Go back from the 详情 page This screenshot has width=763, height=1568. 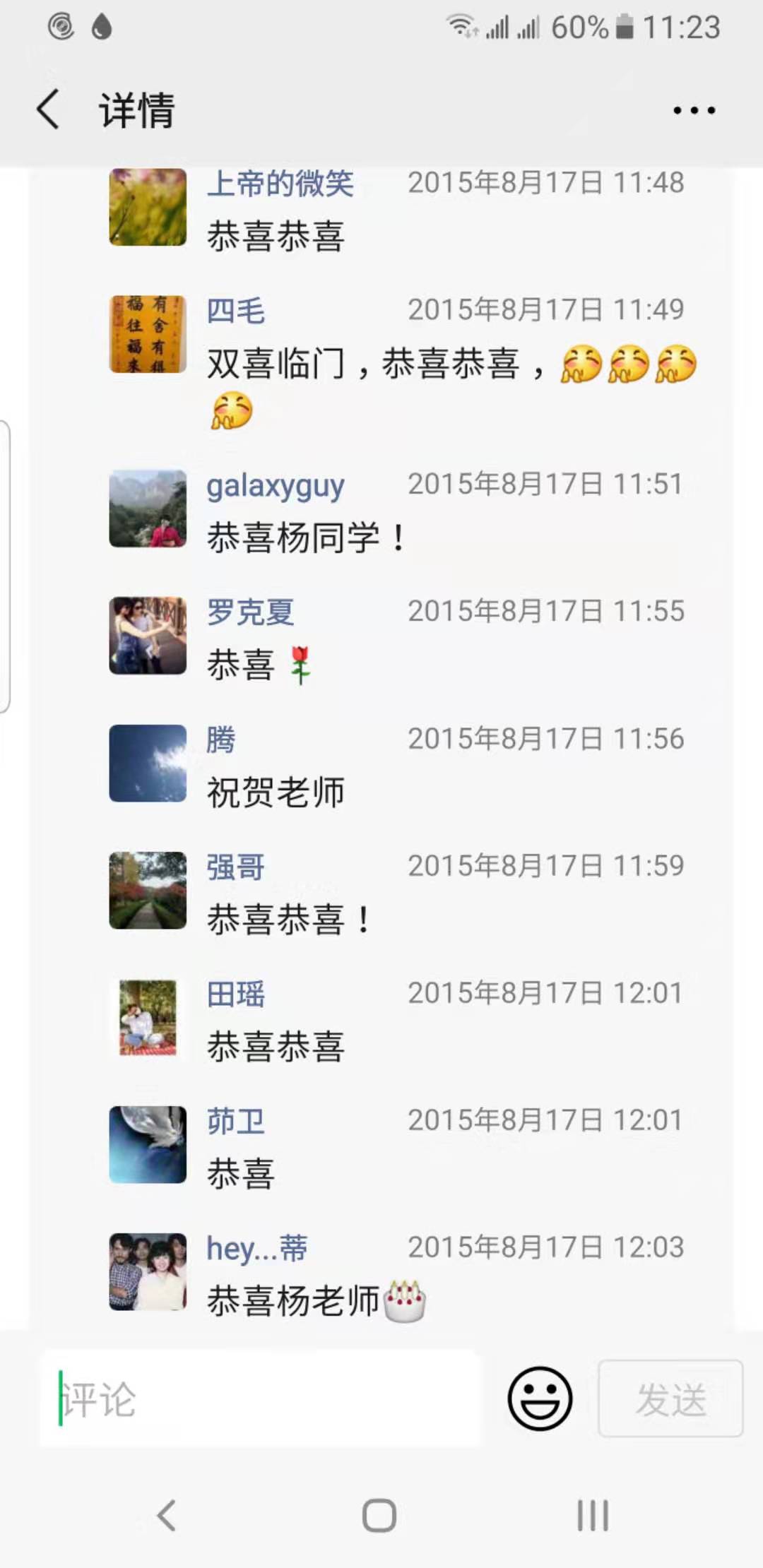pyautogui.click(x=48, y=110)
